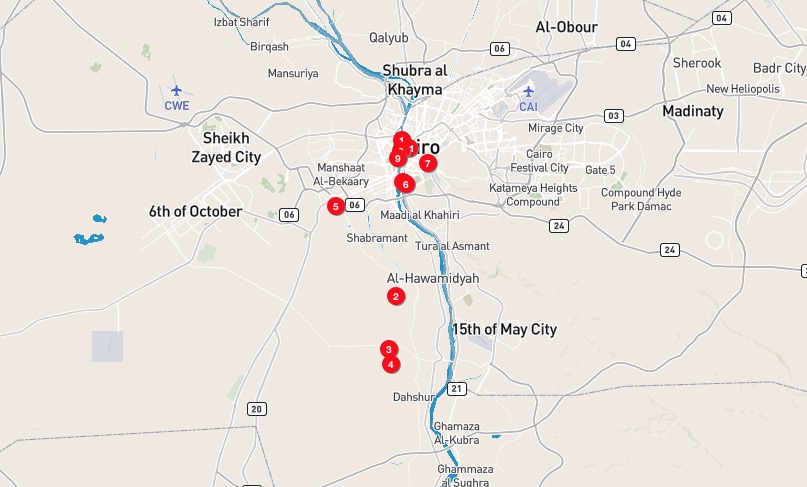Open map marker number 7
Image resolution: width=807 pixels, height=487 pixels.
[427, 163]
